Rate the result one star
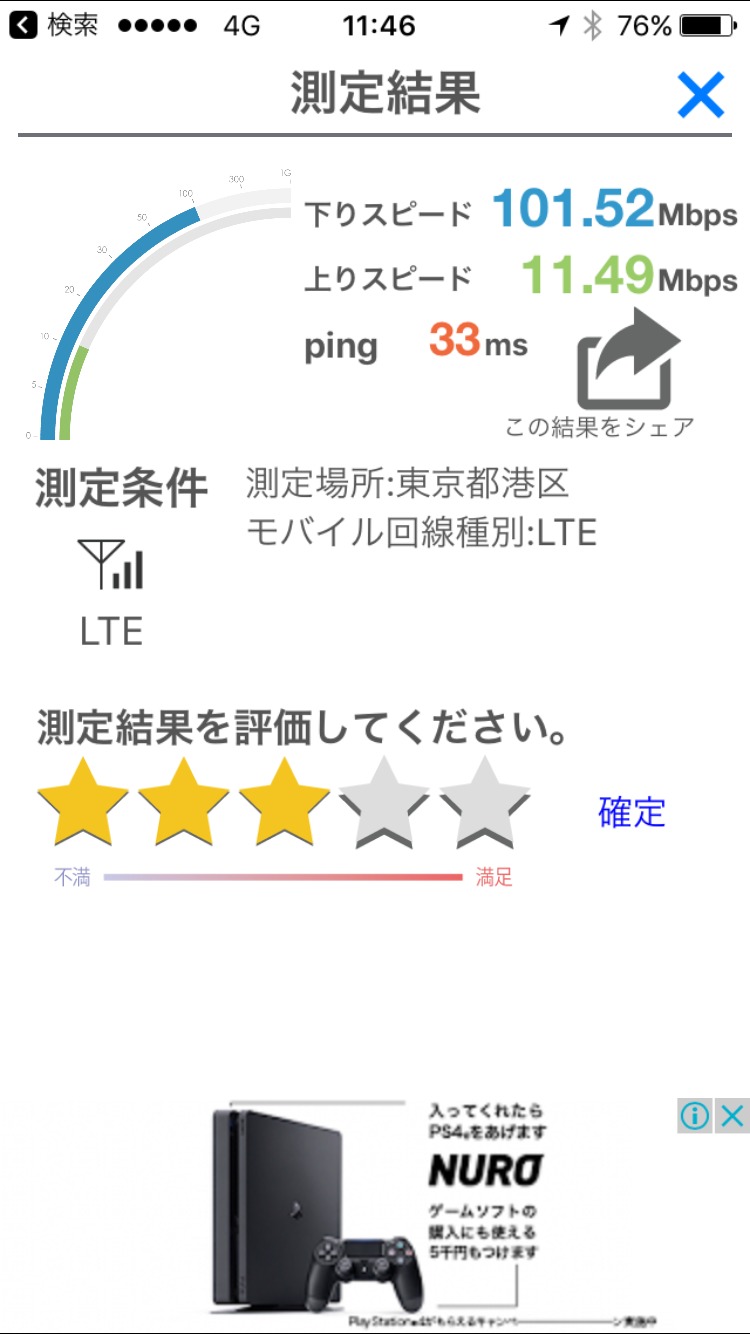This screenshot has width=750, height=1334. [83, 801]
